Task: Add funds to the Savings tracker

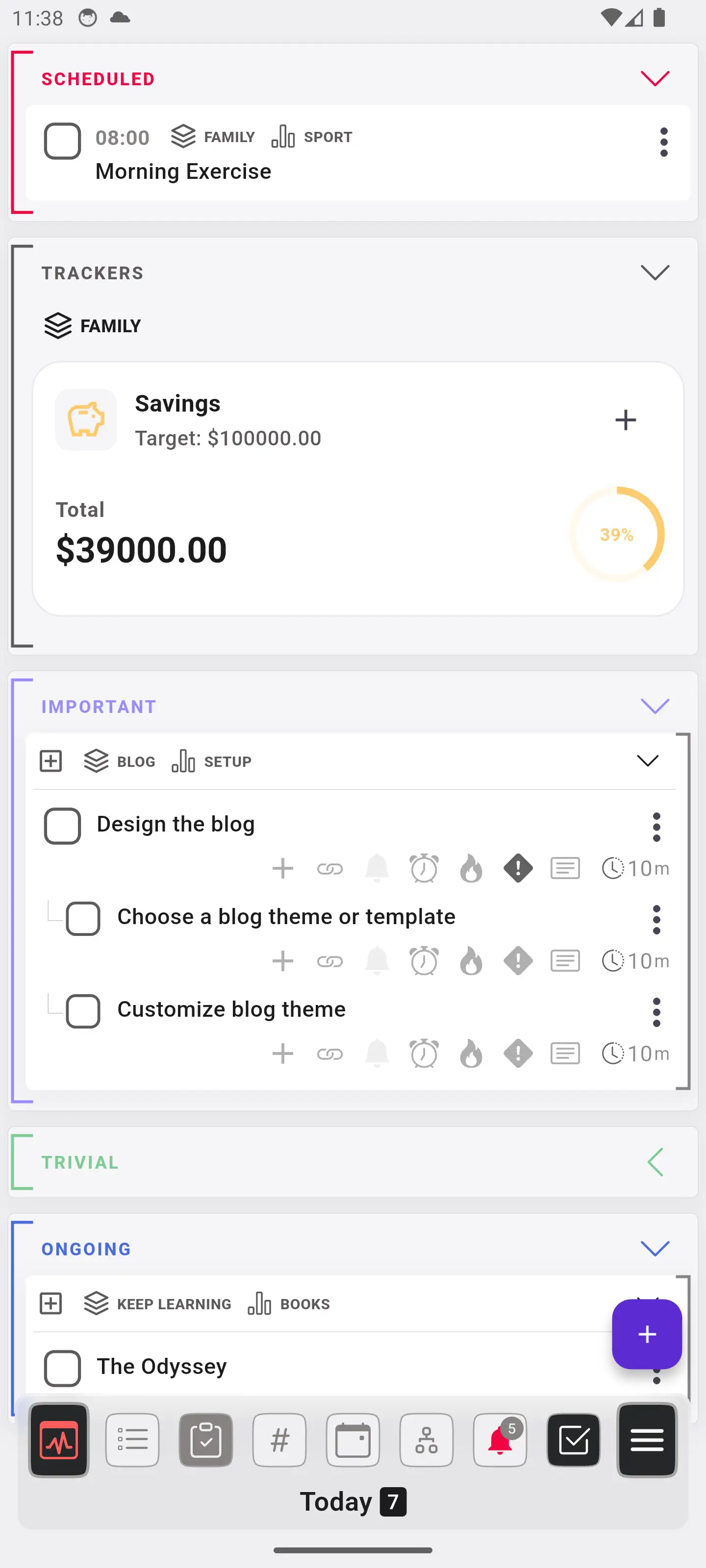Action: click(x=625, y=419)
